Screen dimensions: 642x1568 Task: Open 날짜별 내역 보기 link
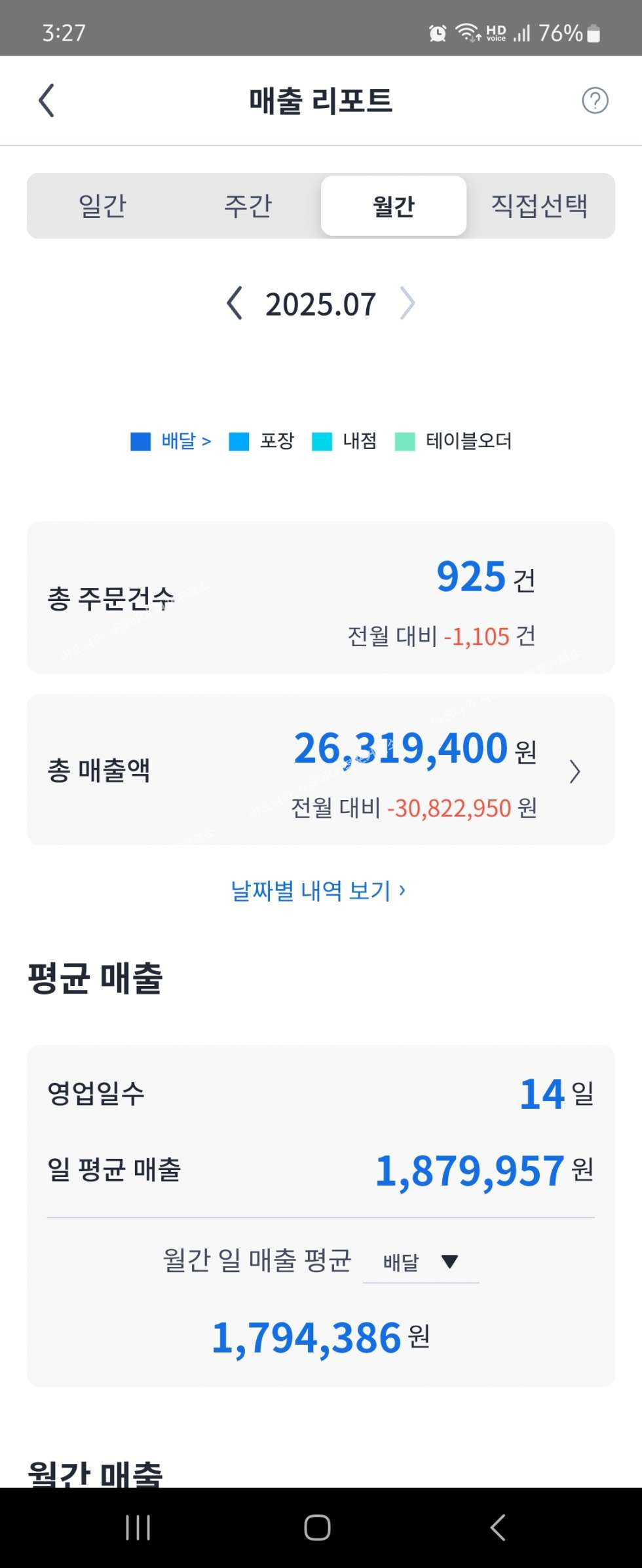(318, 890)
